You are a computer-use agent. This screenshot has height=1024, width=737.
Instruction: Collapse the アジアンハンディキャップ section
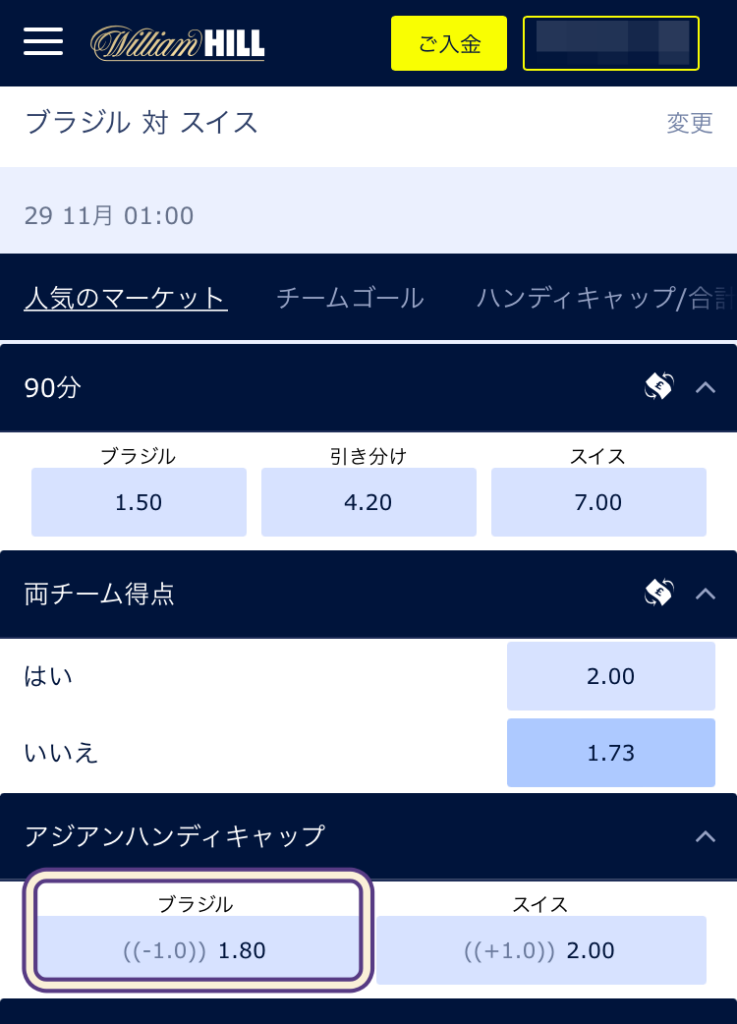(x=705, y=836)
